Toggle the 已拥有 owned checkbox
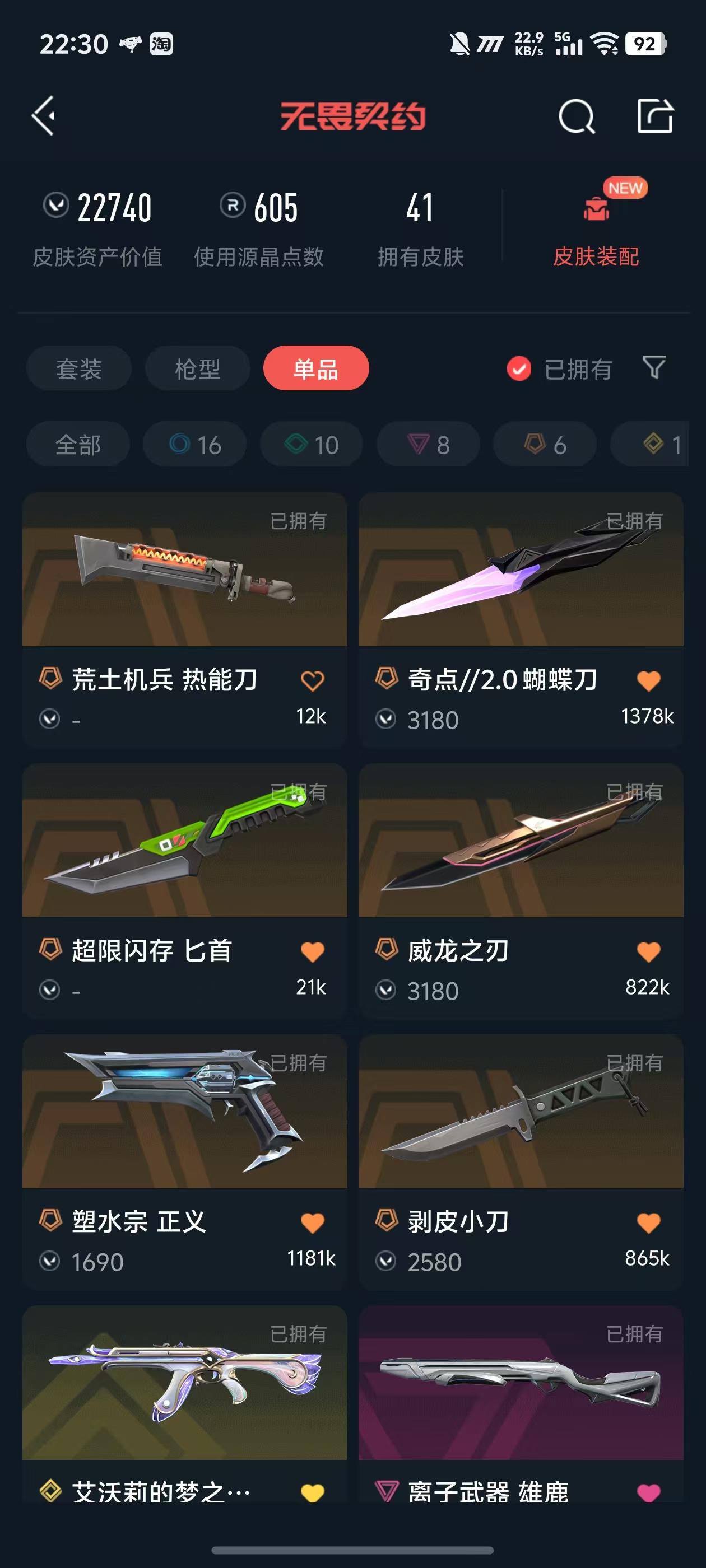Image resolution: width=706 pixels, height=1568 pixels. [519, 368]
